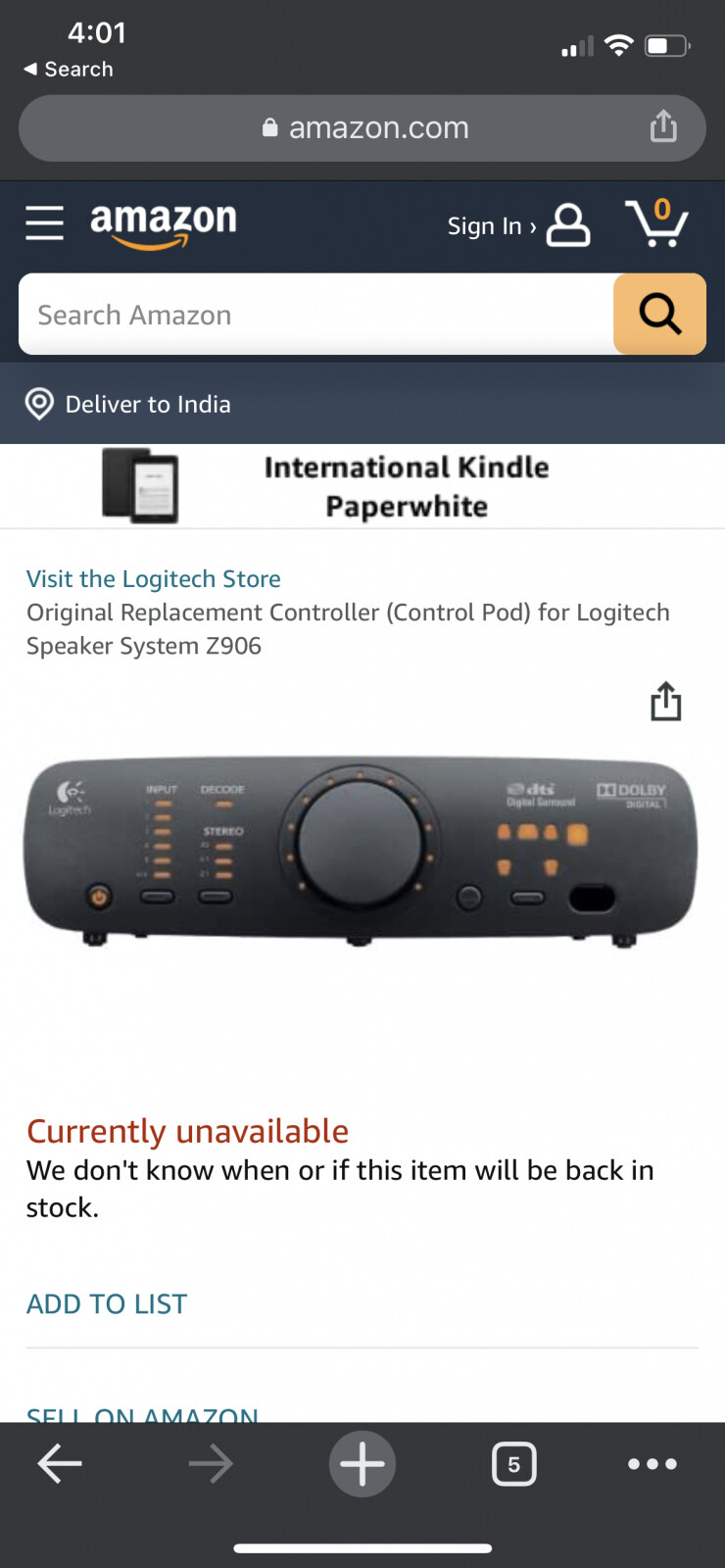View the Logitech control pod product image
725x1568 pixels.
click(361, 851)
